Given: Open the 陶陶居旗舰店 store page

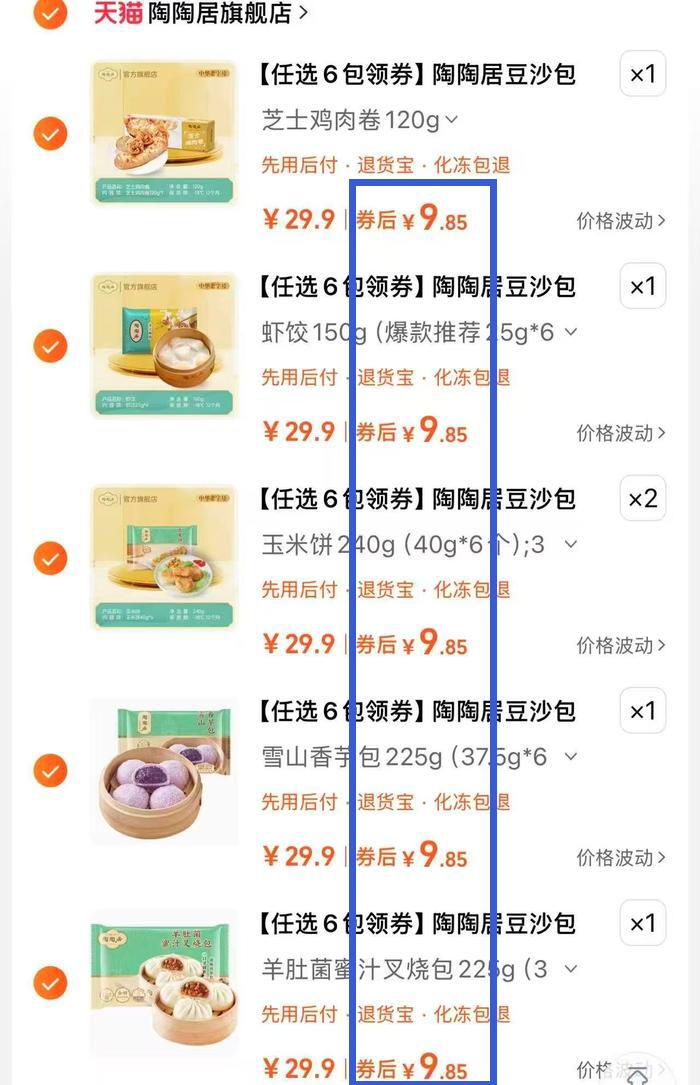Looking at the screenshot, I should (200, 13).
